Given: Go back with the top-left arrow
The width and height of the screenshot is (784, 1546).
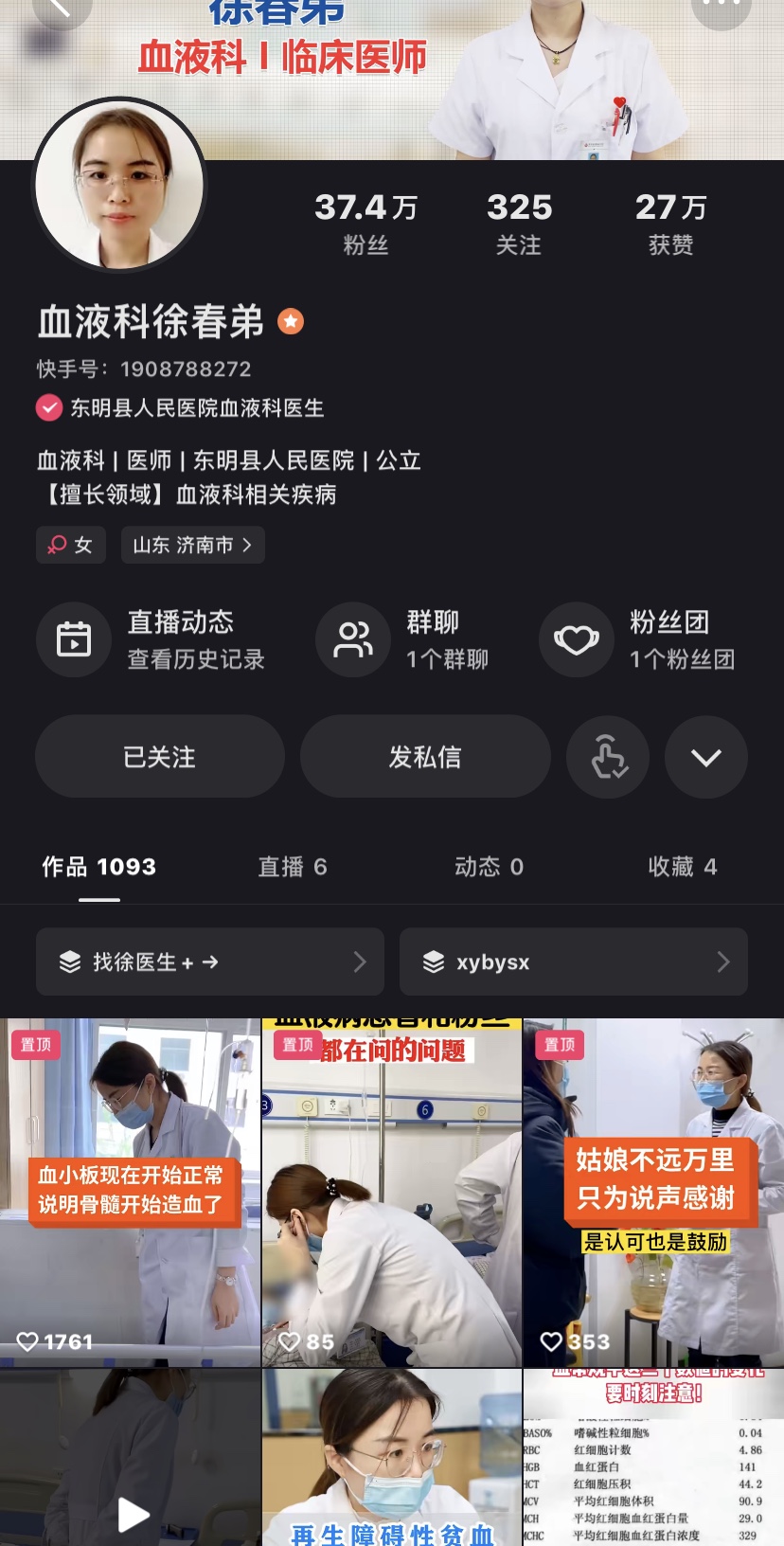Looking at the screenshot, I should 61,8.
